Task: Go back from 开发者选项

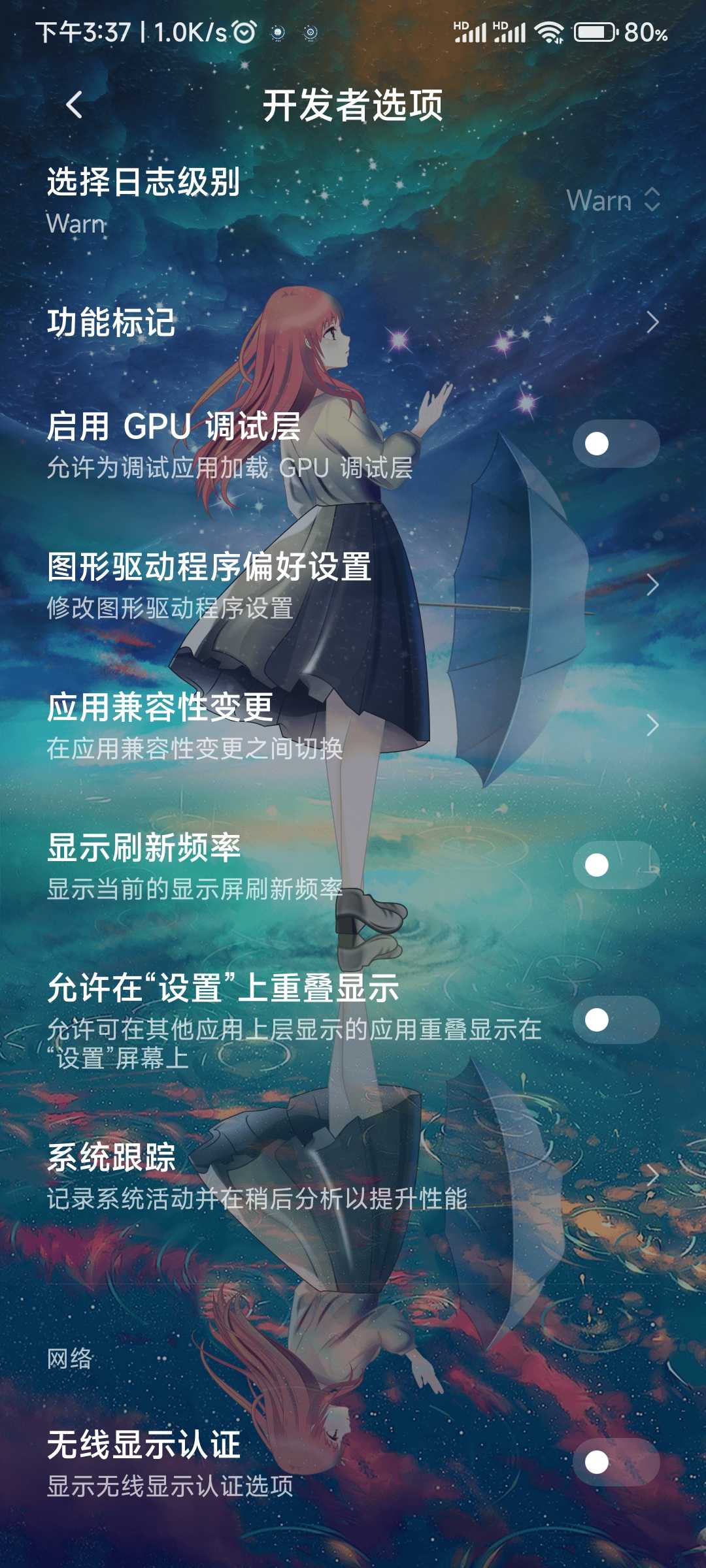Action: click(x=75, y=105)
